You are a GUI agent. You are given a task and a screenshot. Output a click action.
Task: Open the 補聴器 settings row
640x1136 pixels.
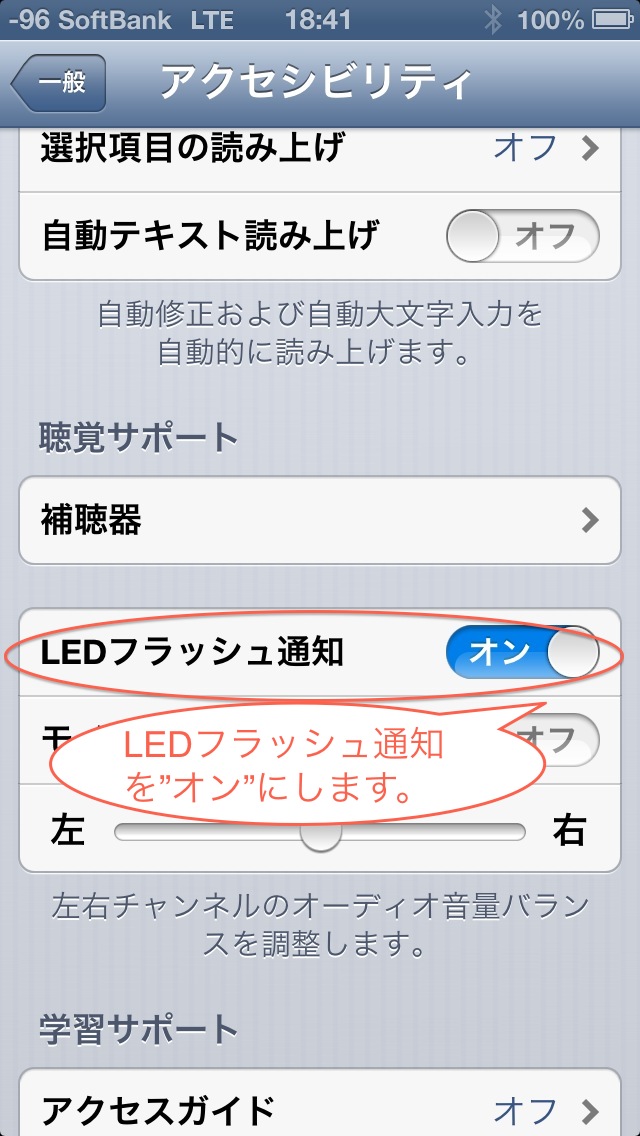pos(320,520)
